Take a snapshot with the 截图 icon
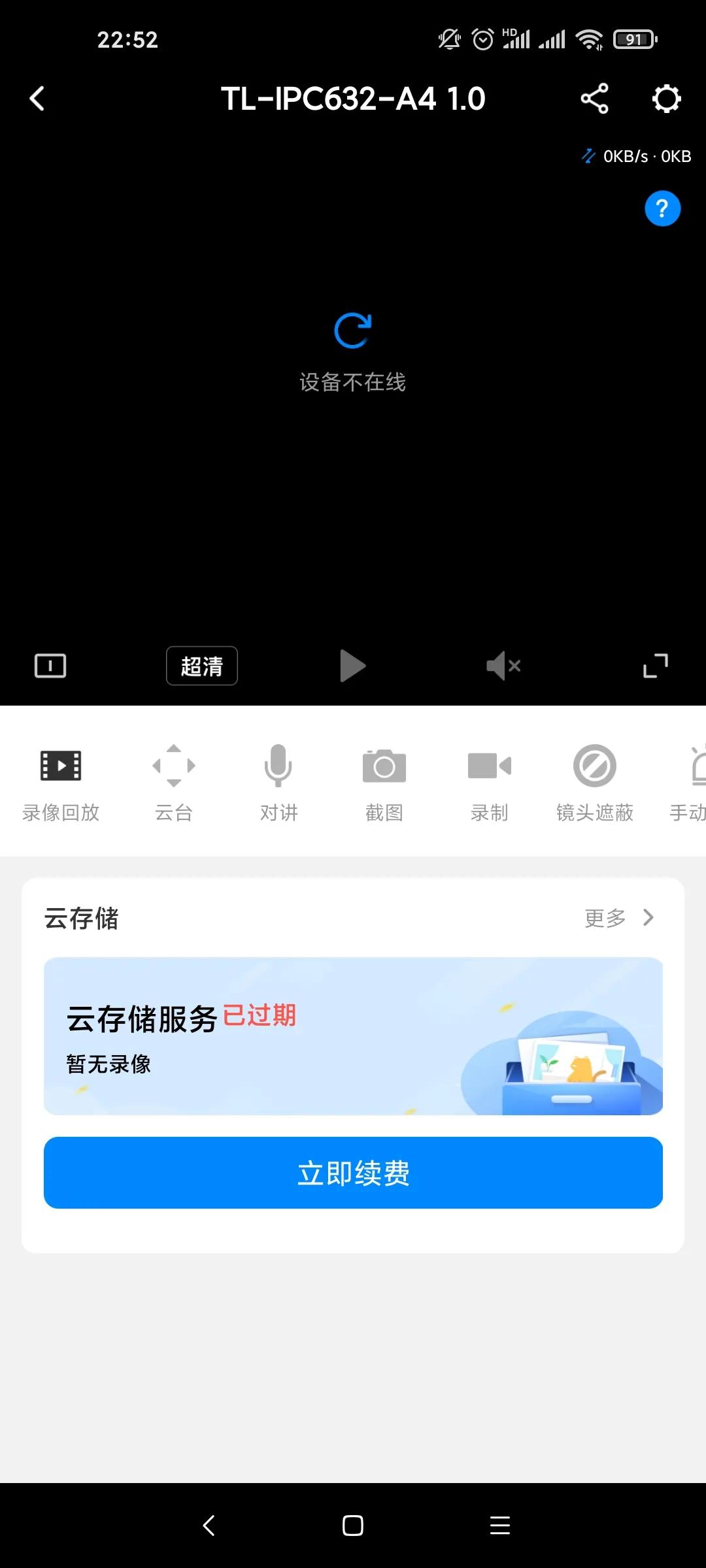Screen dimensions: 706x1568 coord(384,784)
